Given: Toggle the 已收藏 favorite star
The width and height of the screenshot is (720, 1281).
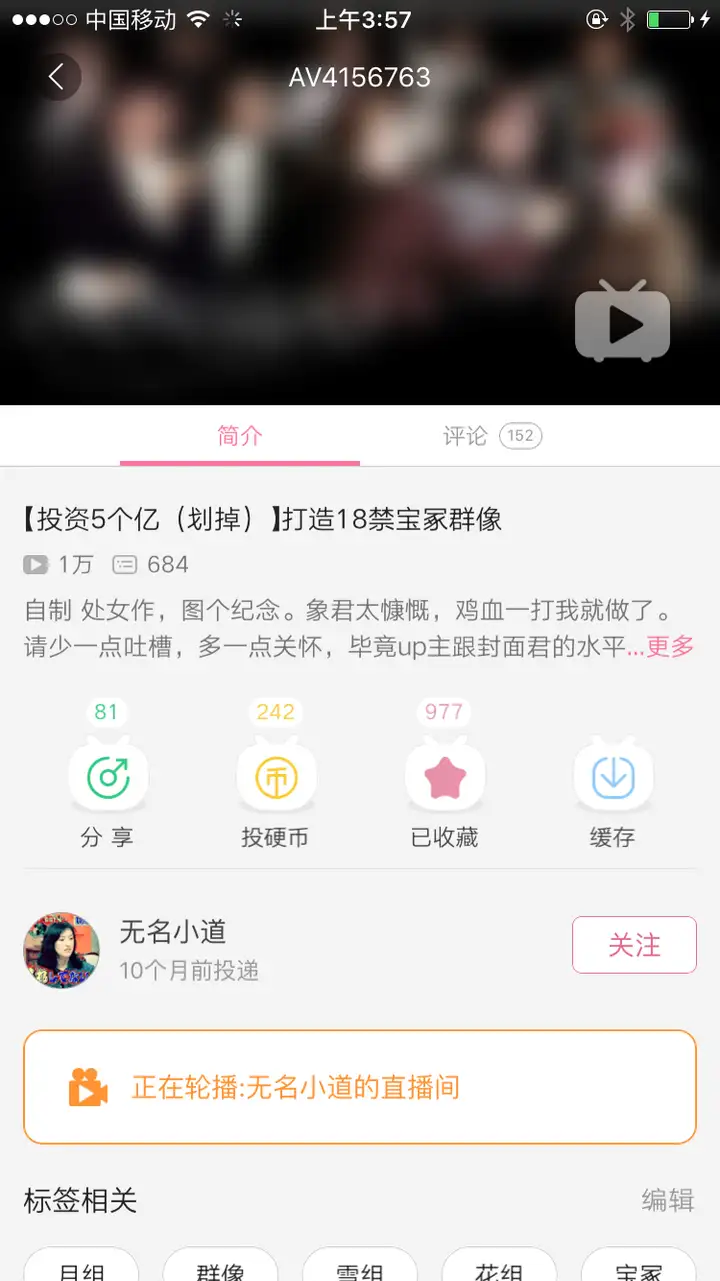Looking at the screenshot, I should click(x=444, y=778).
